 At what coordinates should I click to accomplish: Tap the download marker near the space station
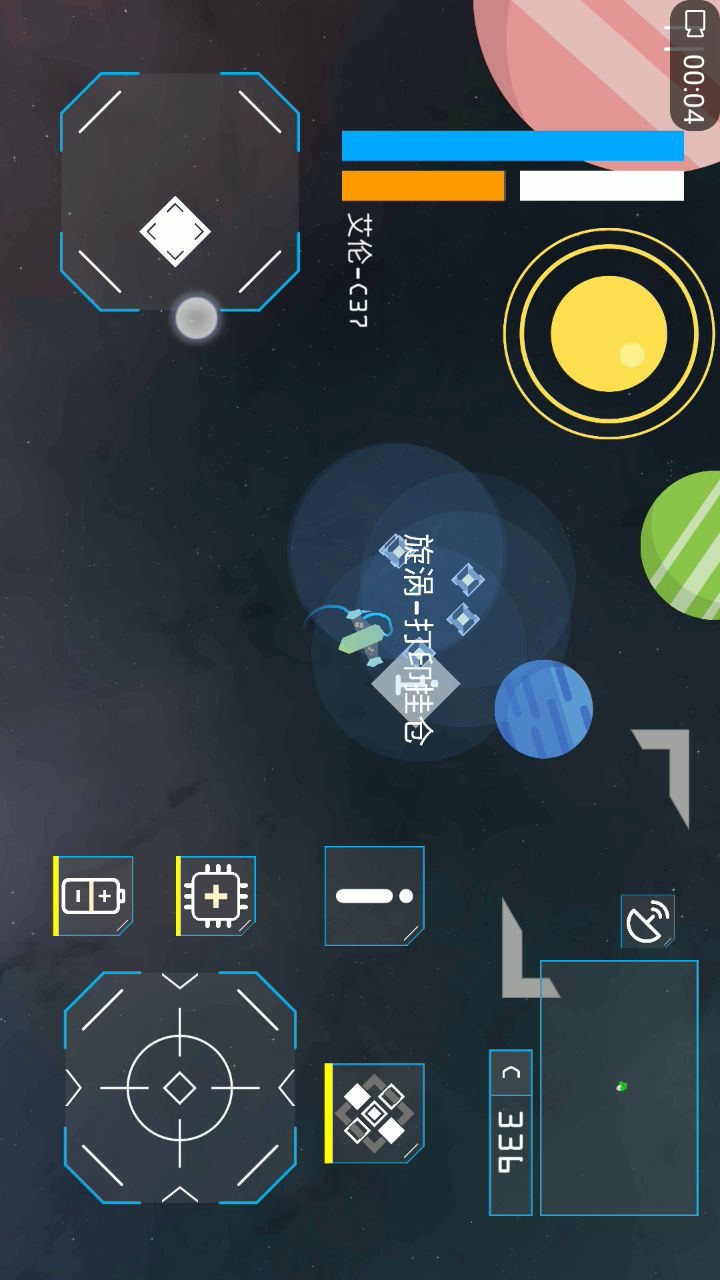pyautogui.click(x=415, y=684)
